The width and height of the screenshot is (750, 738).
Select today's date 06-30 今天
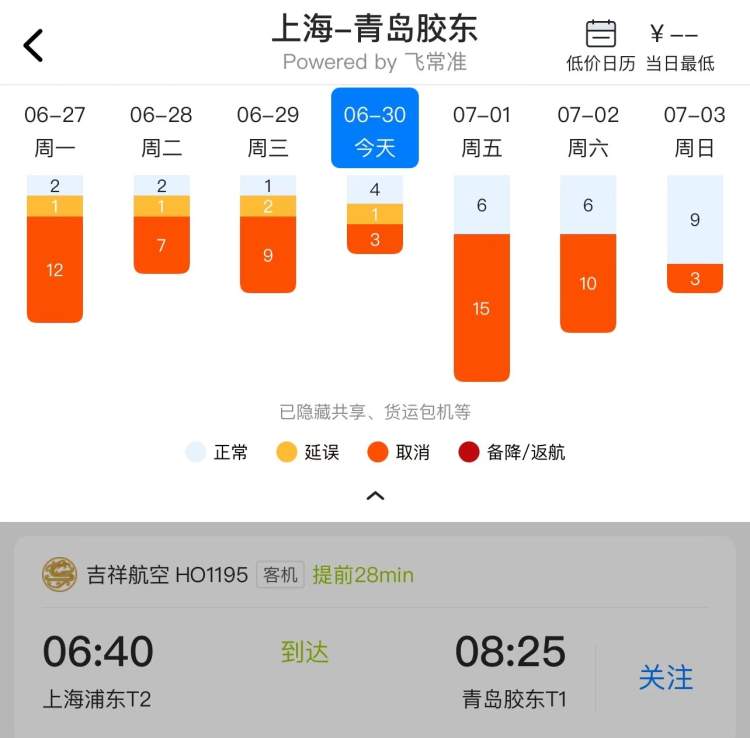click(375, 128)
